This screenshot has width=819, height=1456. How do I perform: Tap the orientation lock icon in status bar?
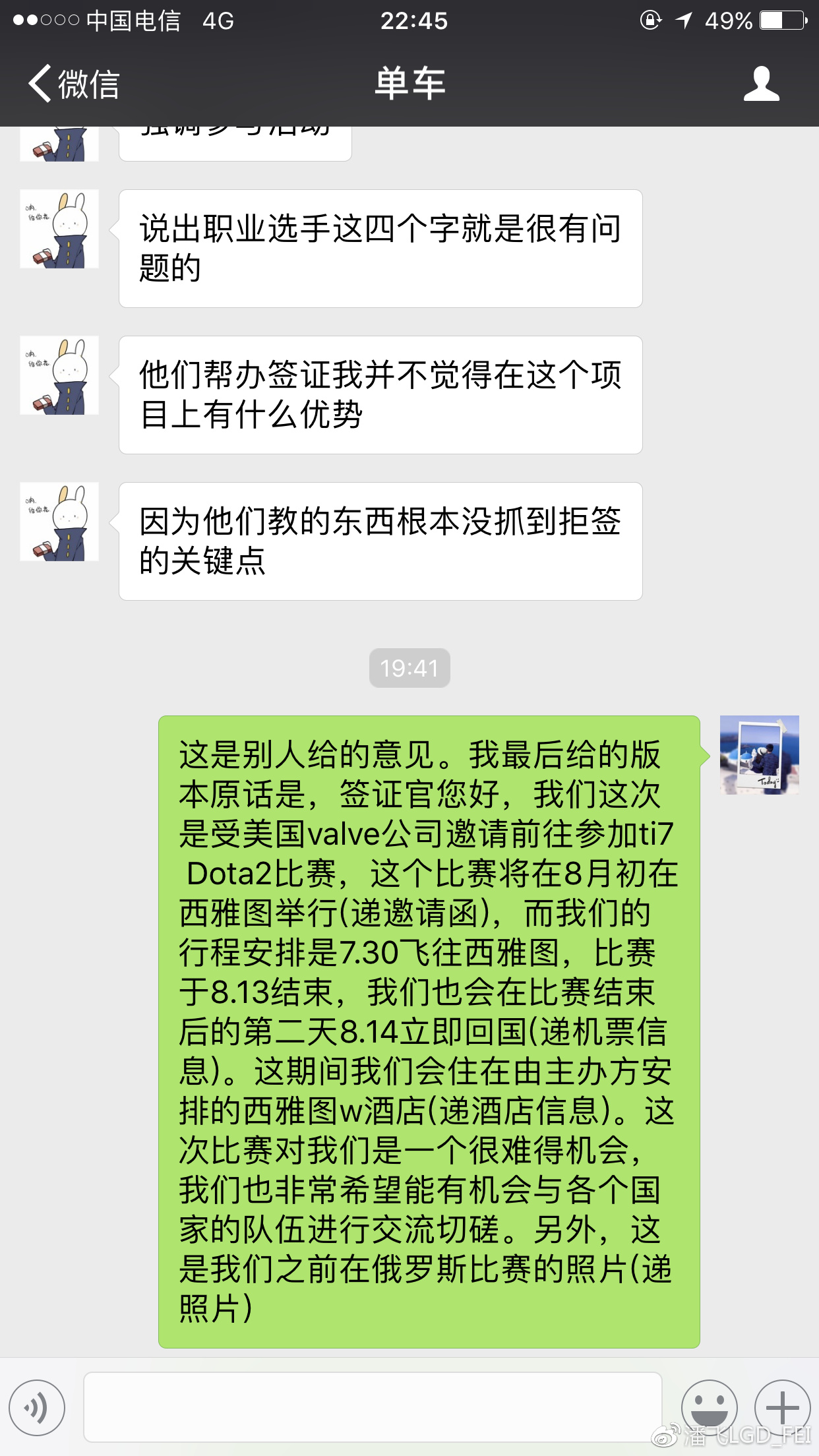point(650,20)
